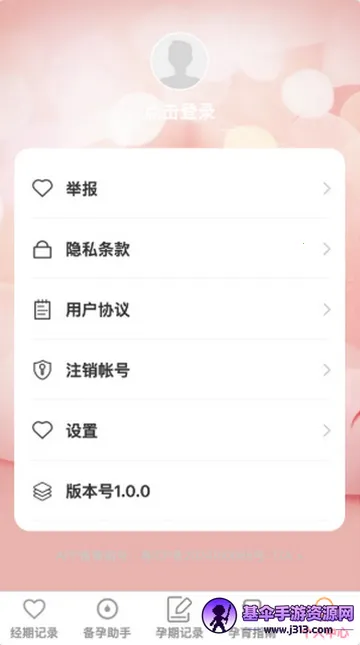Image resolution: width=360 pixels, height=645 pixels.
Task: Switch to the 备孕助手 tab
Action: pos(107,618)
